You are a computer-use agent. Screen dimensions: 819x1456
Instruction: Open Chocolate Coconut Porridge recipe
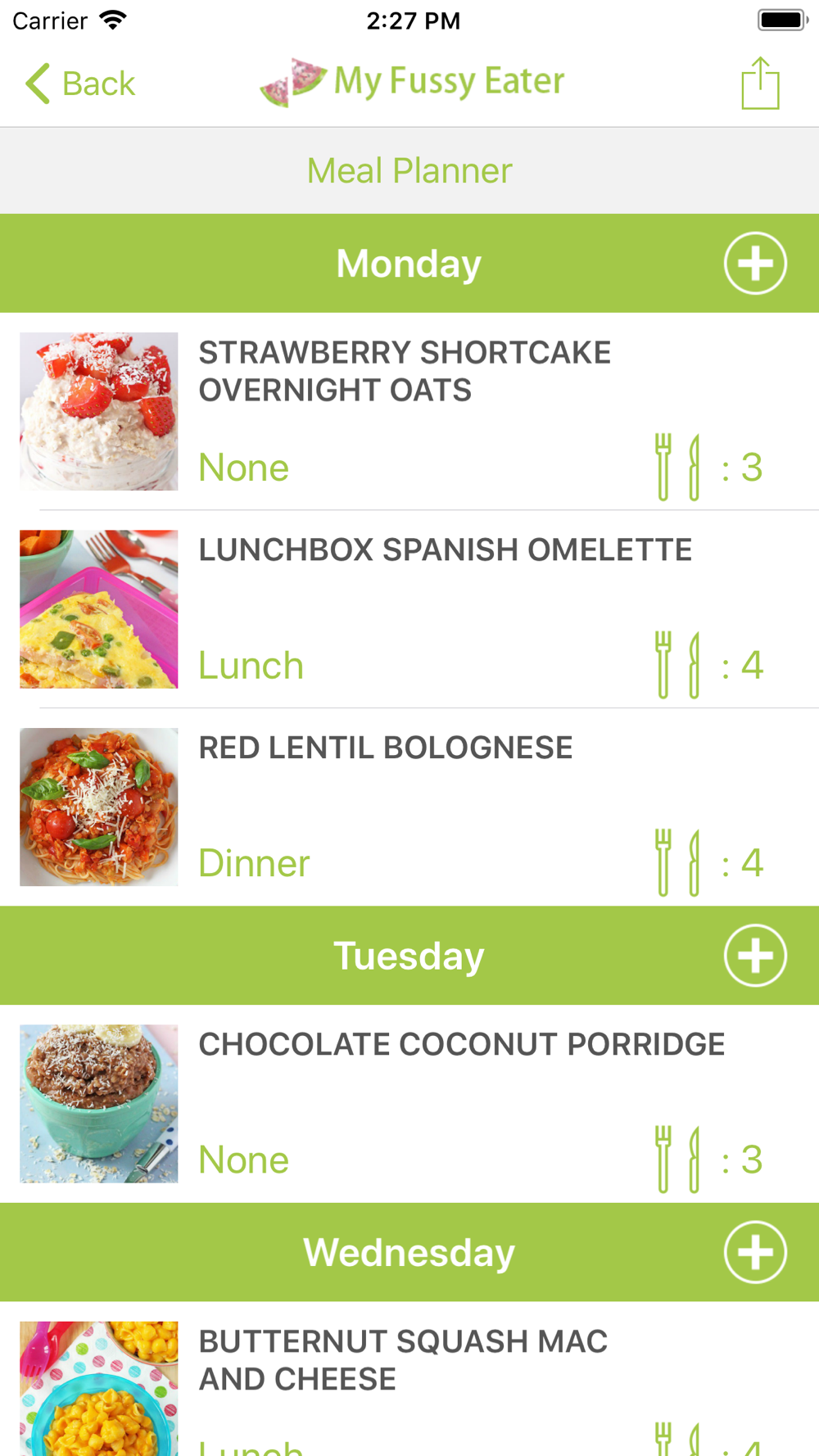pos(409,1104)
